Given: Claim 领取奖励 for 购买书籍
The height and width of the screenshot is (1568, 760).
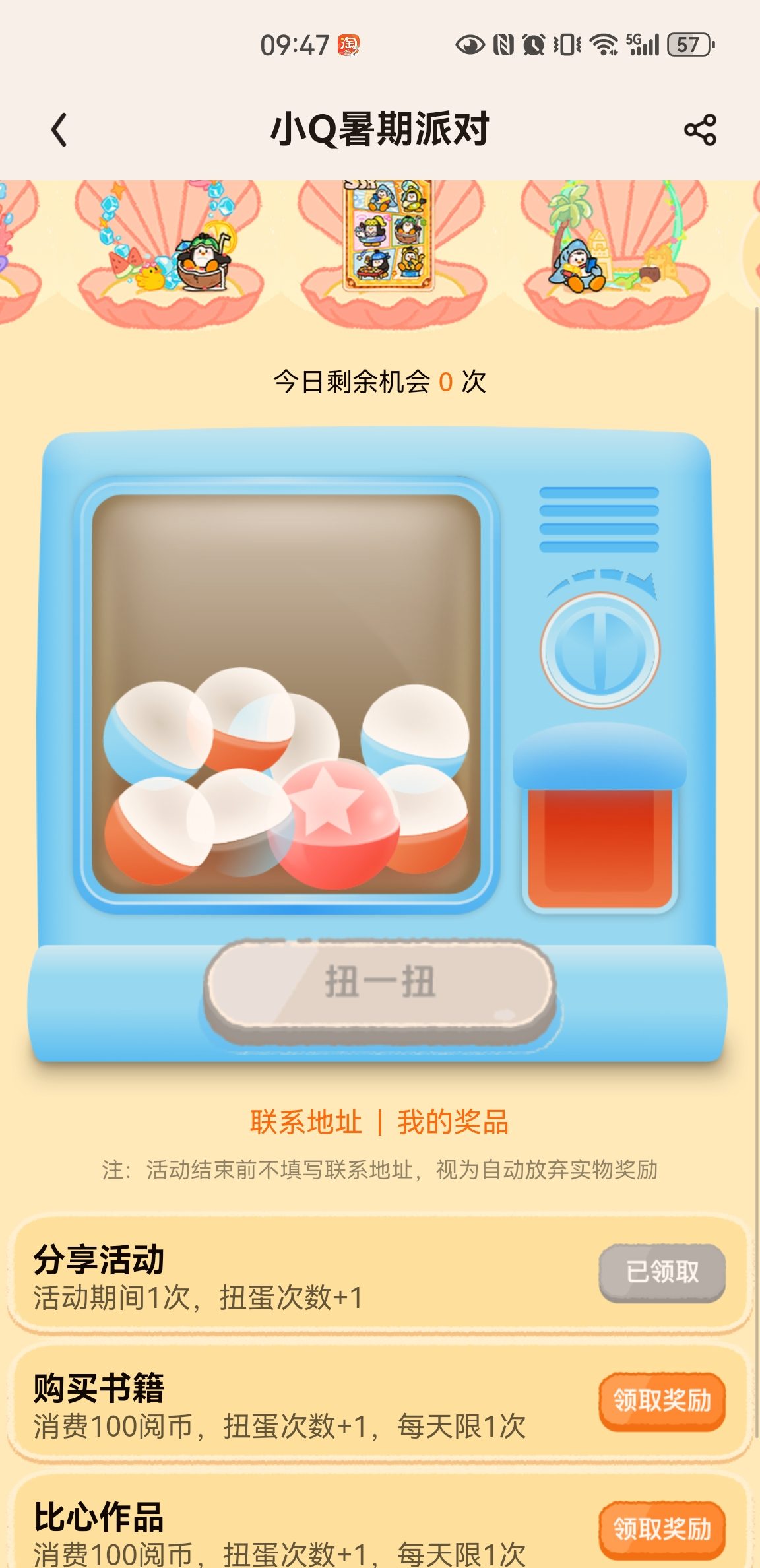Looking at the screenshot, I should click(662, 1401).
